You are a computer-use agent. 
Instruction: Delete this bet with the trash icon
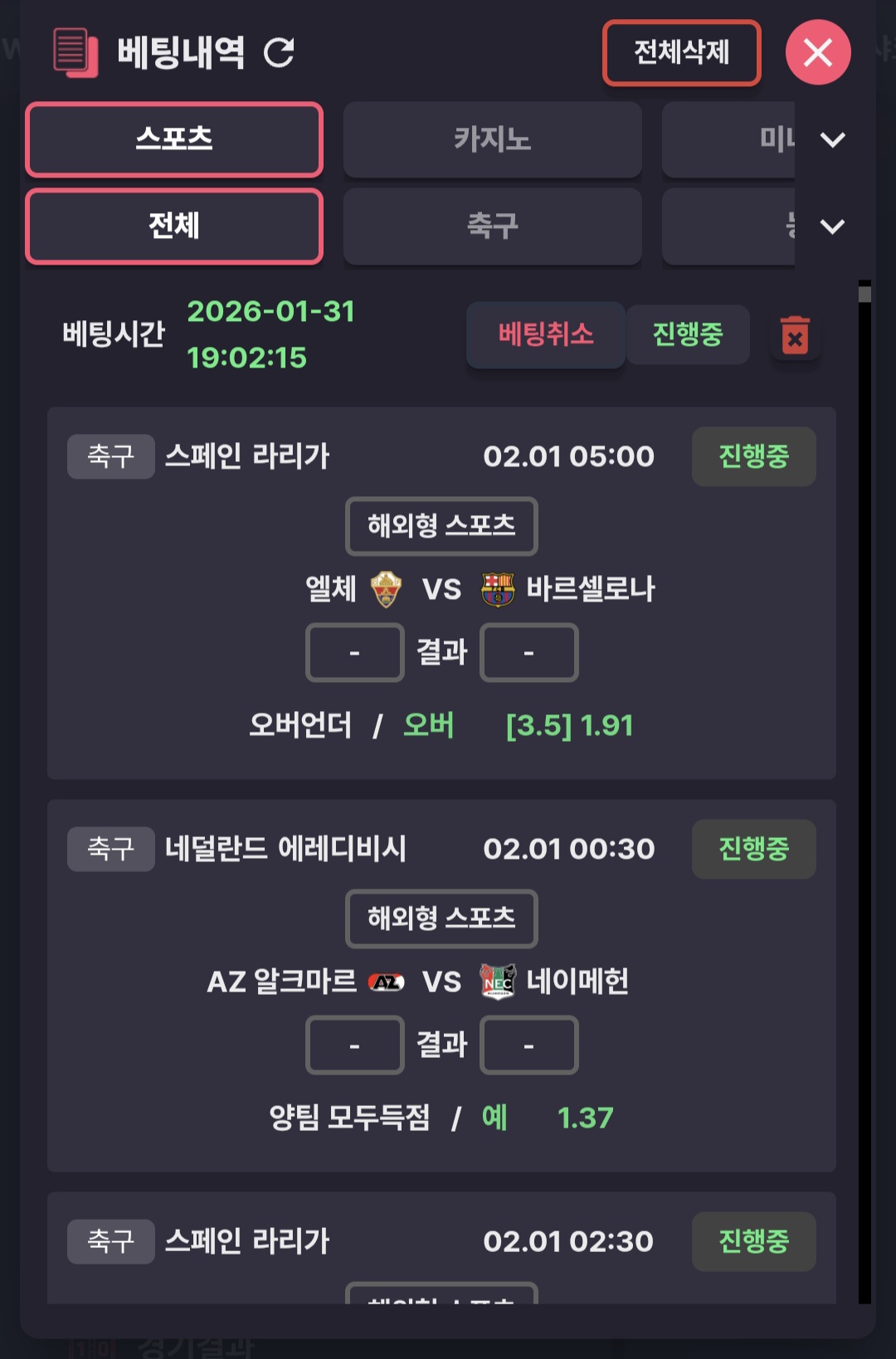[x=795, y=335]
